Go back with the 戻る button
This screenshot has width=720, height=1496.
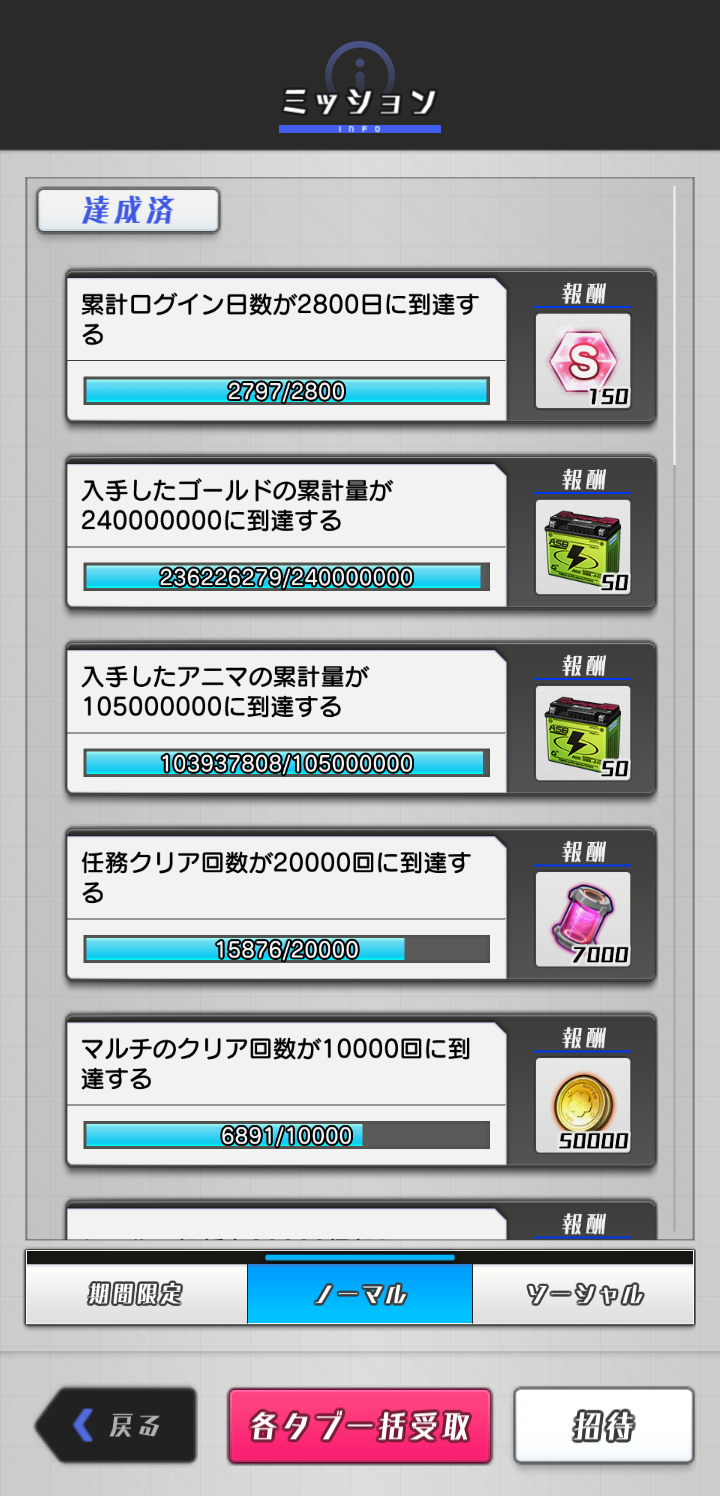pyautogui.click(x=118, y=1425)
